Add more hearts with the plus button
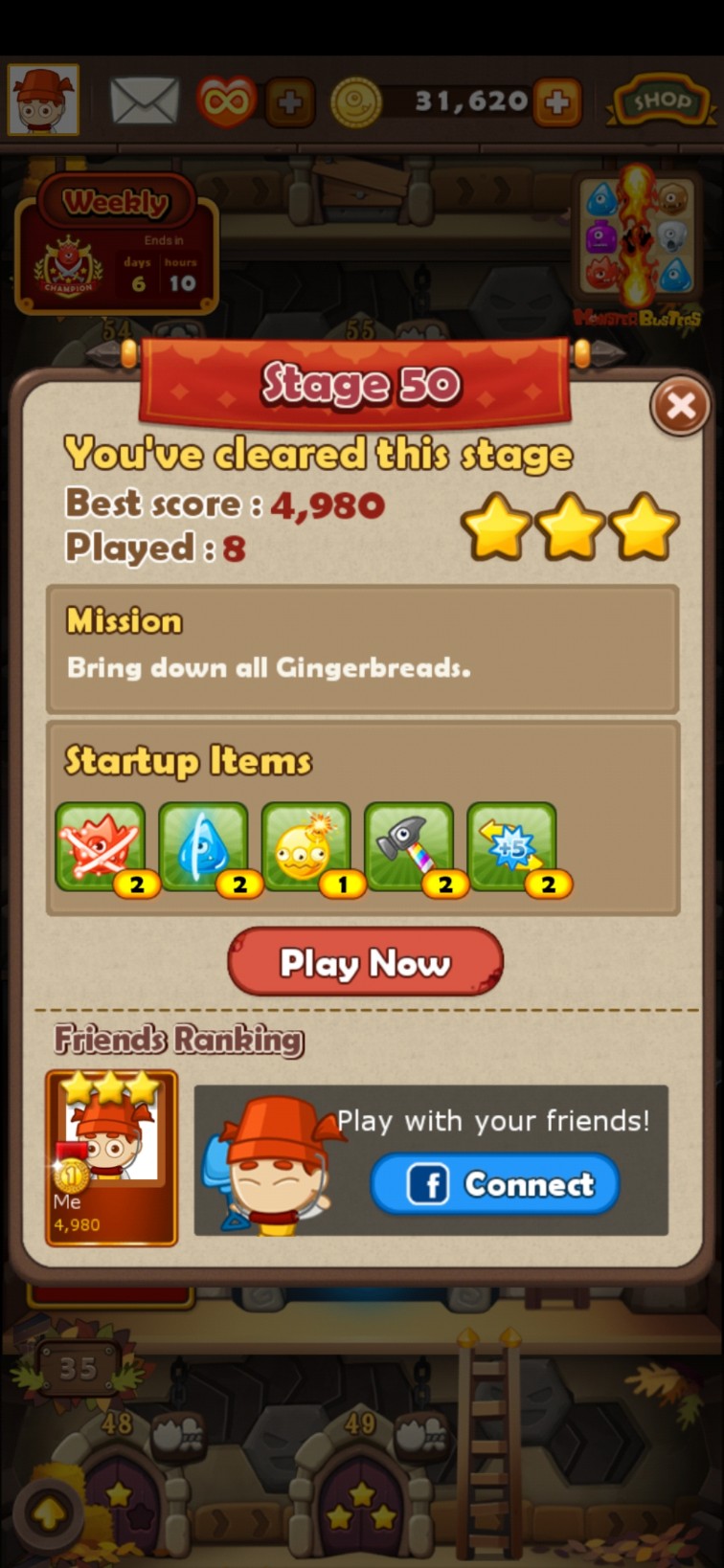 point(288,101)
